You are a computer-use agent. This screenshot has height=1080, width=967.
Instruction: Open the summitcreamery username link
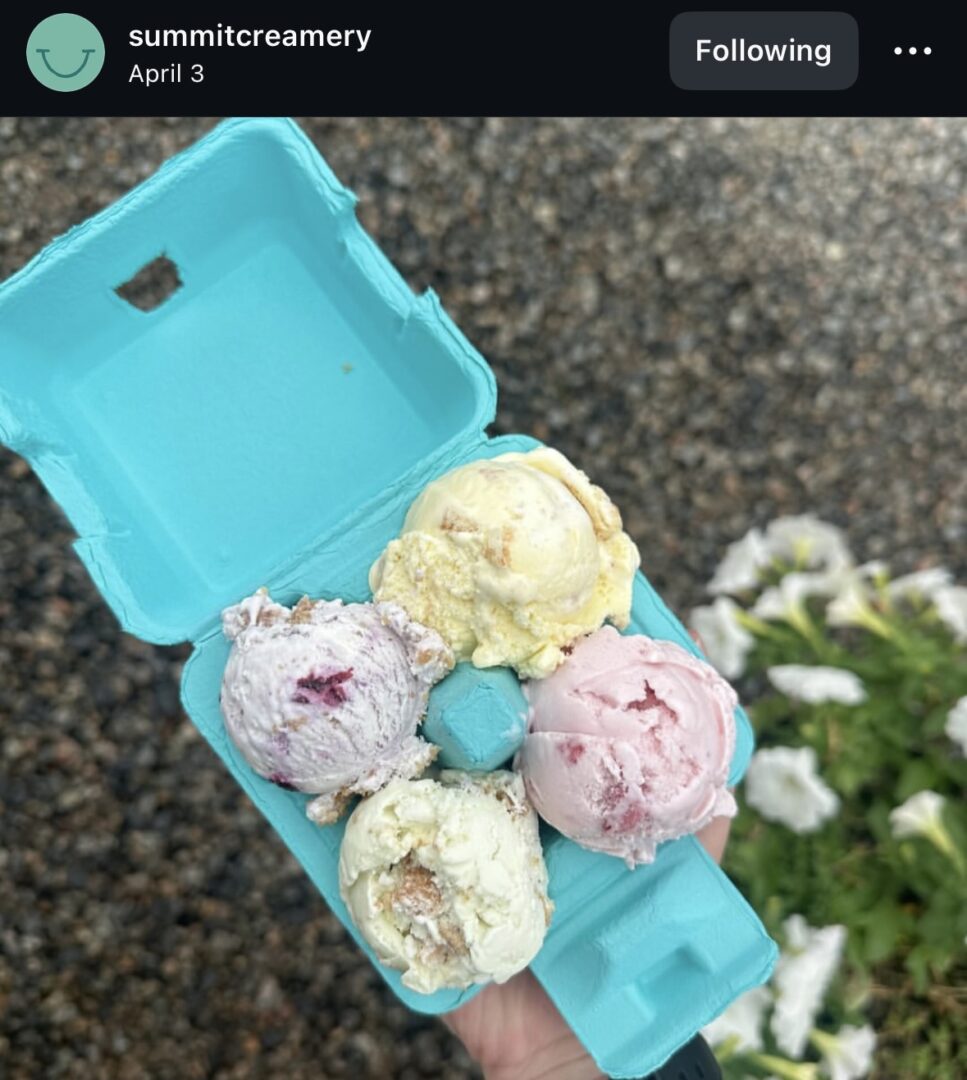click(x=249, y=37)
